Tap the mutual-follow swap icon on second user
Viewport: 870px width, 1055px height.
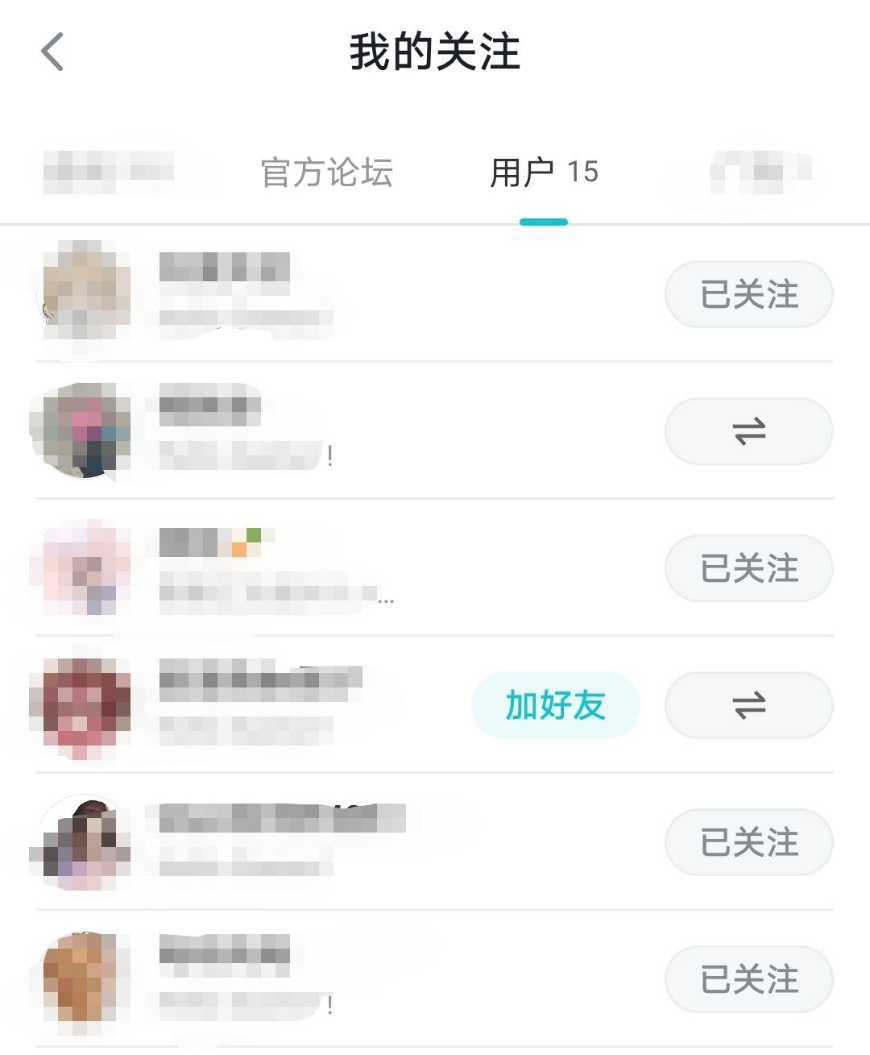click(748, 431)
